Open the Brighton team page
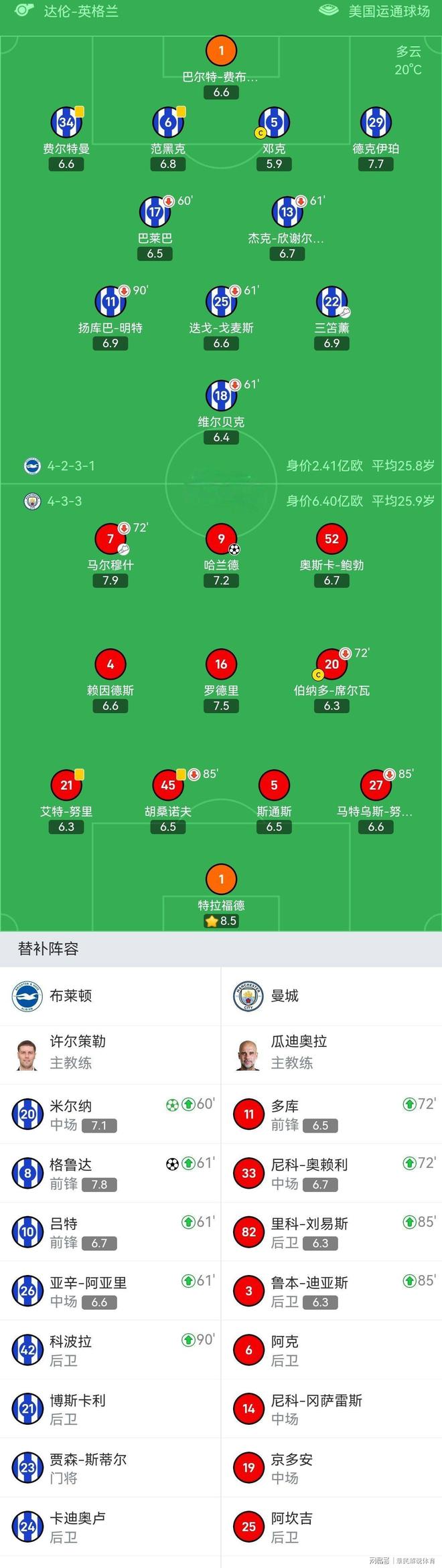The image size is (442, 1568). pos(70,996)
